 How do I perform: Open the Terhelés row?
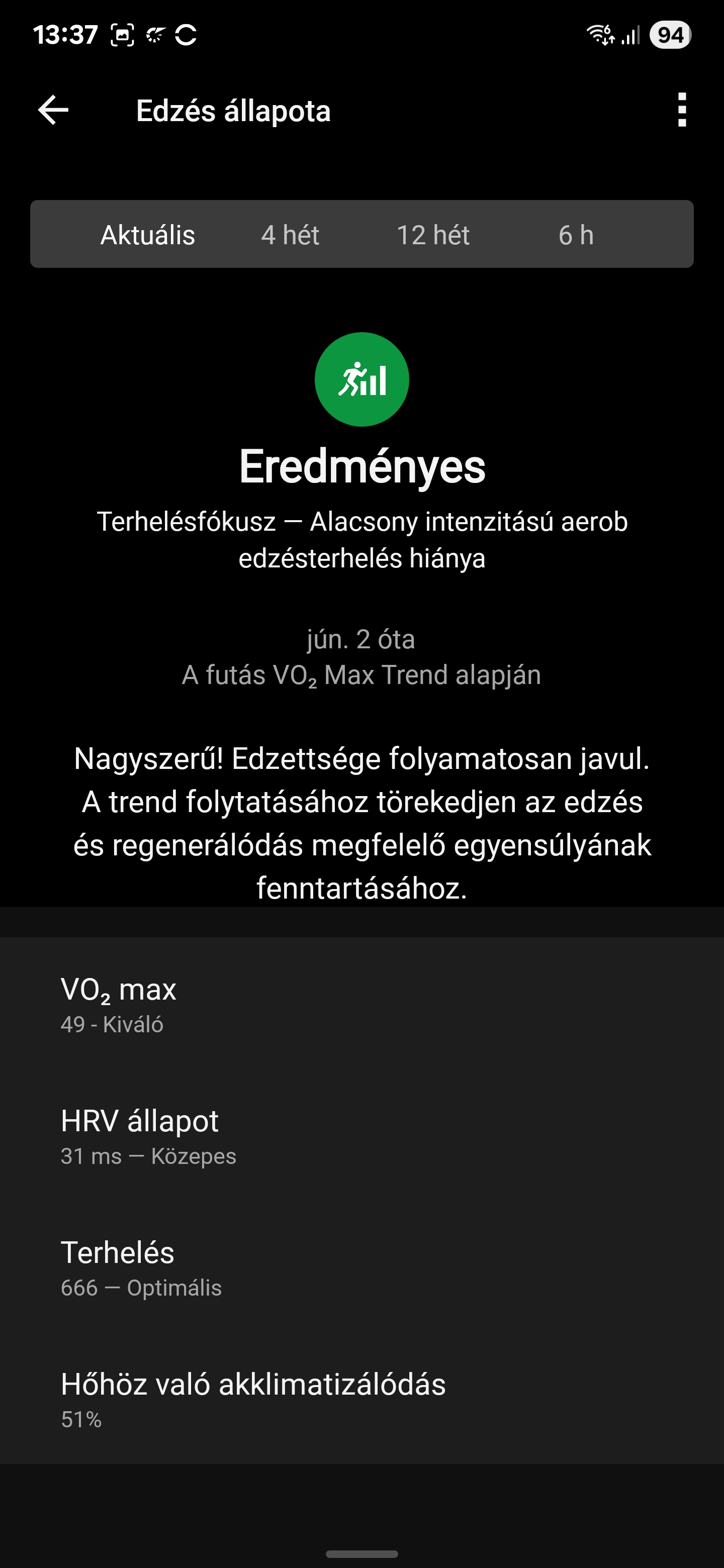[361, 1266]
